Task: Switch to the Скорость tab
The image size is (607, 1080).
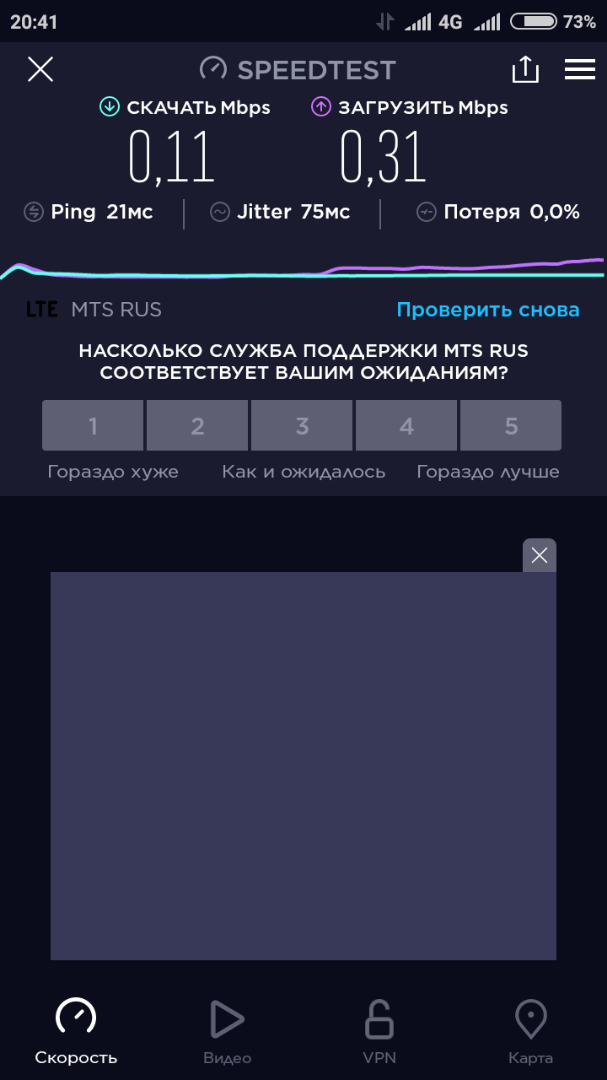Action: pyautogui.click(x=76, y=1030)
